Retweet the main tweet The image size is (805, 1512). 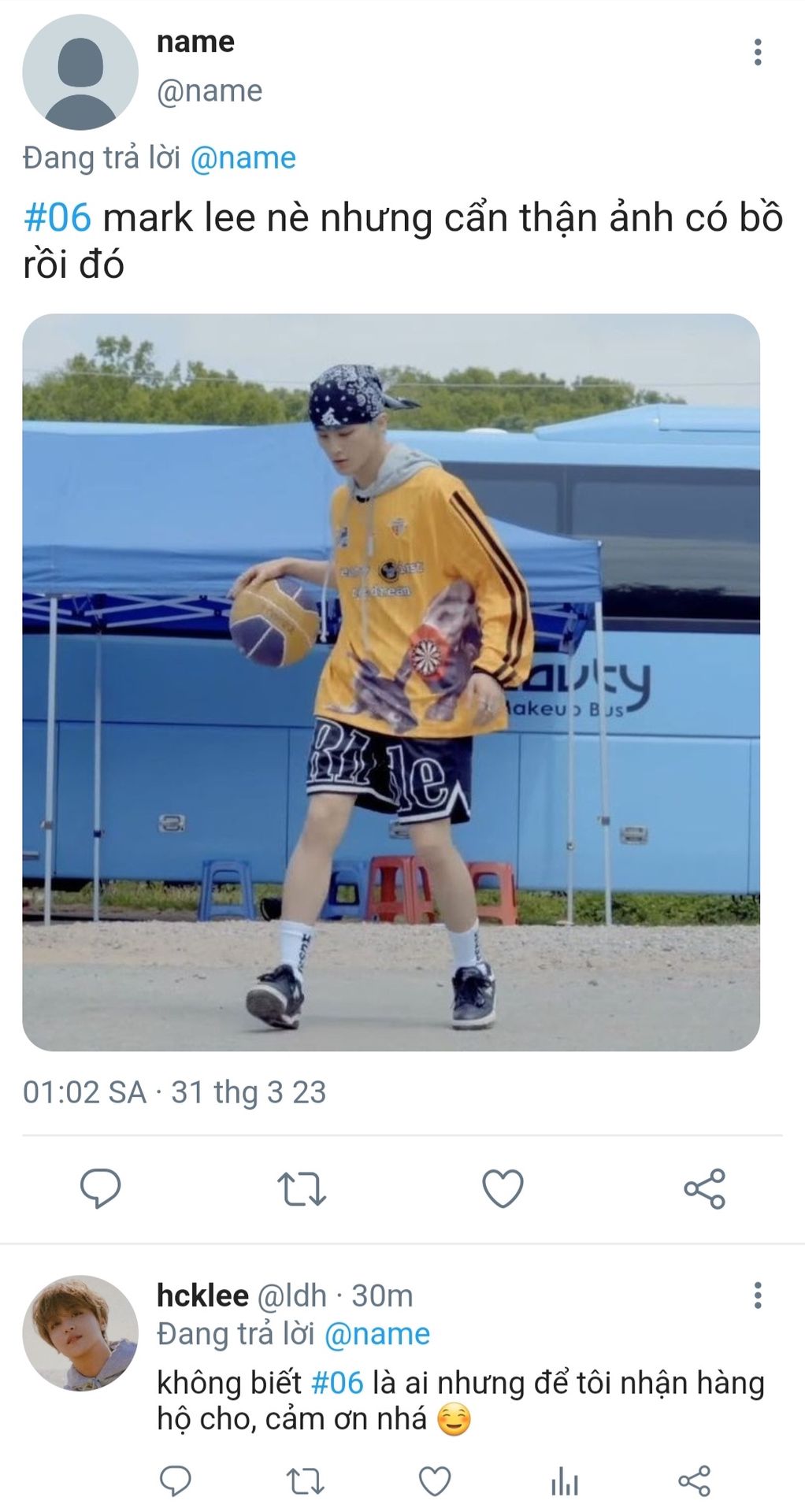(x=302, y=1188)
